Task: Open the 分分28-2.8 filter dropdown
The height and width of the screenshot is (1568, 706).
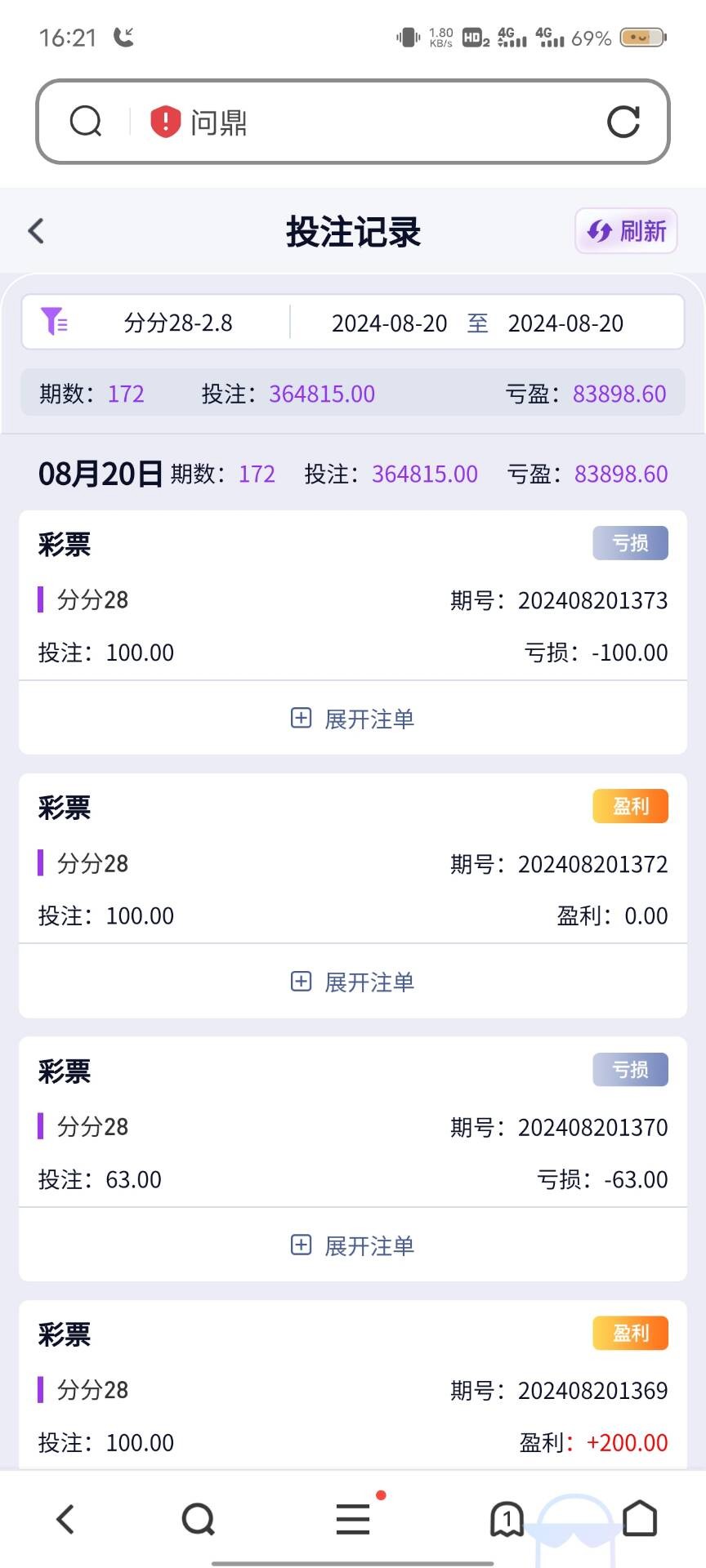Action: tap(155, 323)
